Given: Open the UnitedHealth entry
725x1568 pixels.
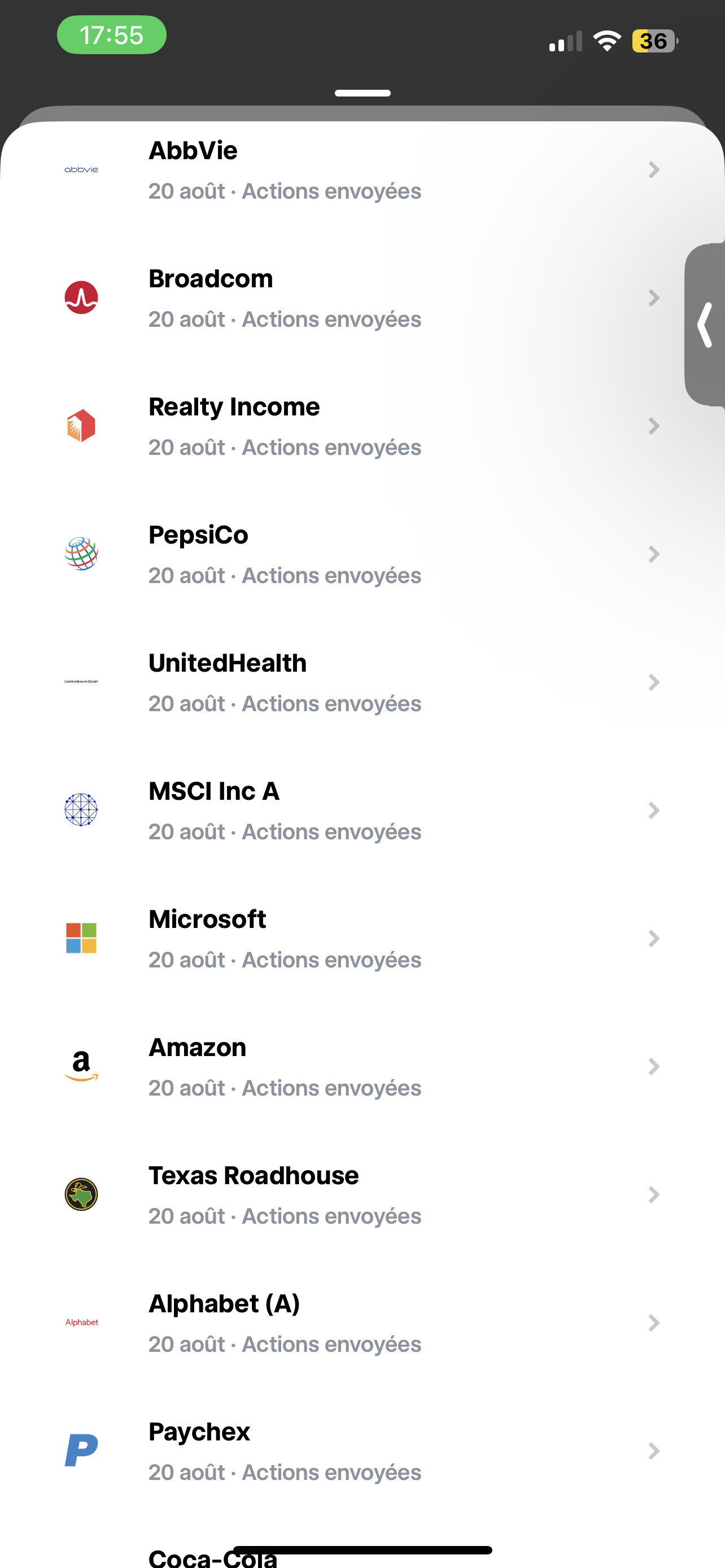Looking at the screenshot, I should 362,682.
